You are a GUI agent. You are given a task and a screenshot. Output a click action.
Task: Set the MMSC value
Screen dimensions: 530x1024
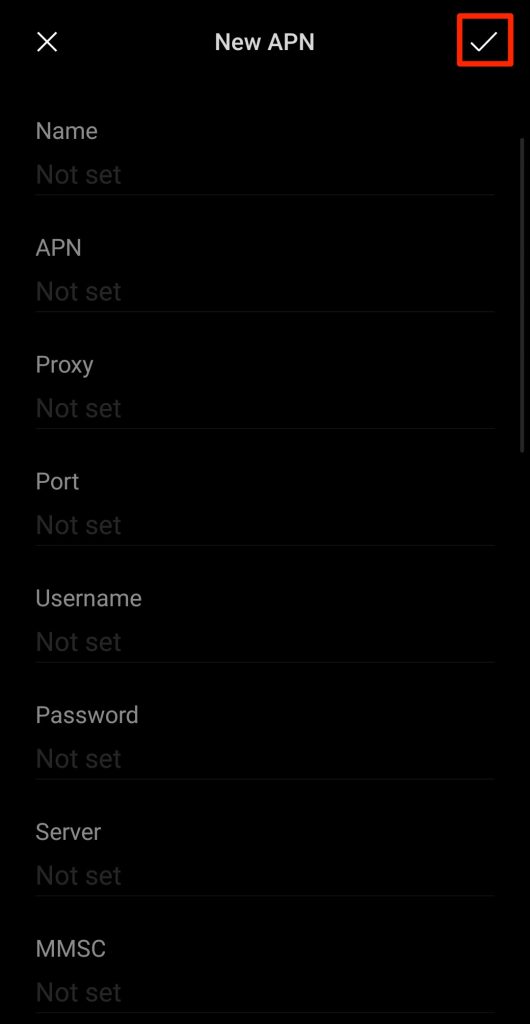point(265,970)
